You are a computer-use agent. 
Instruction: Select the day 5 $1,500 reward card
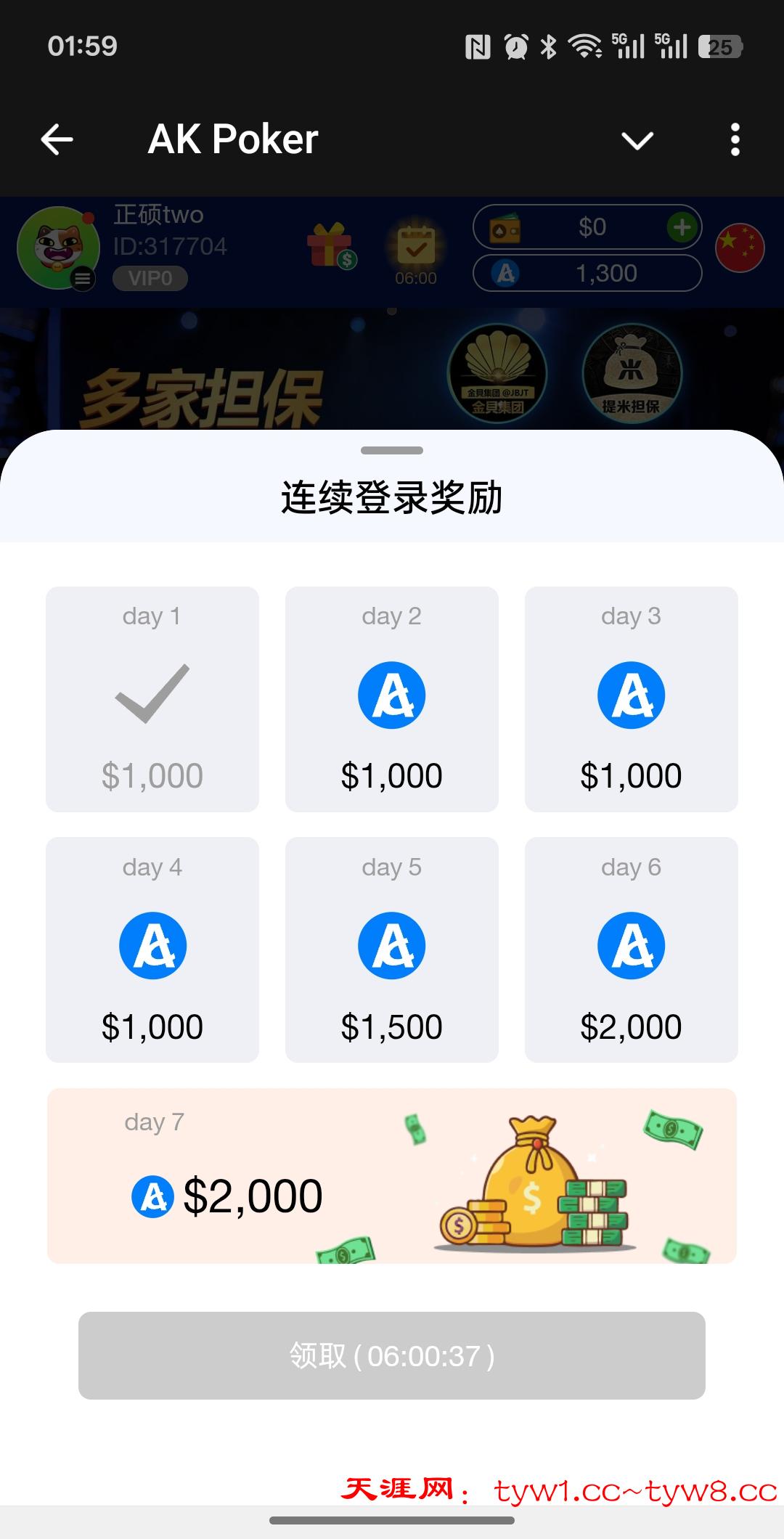pyautogui.click(x=392, y=950)
